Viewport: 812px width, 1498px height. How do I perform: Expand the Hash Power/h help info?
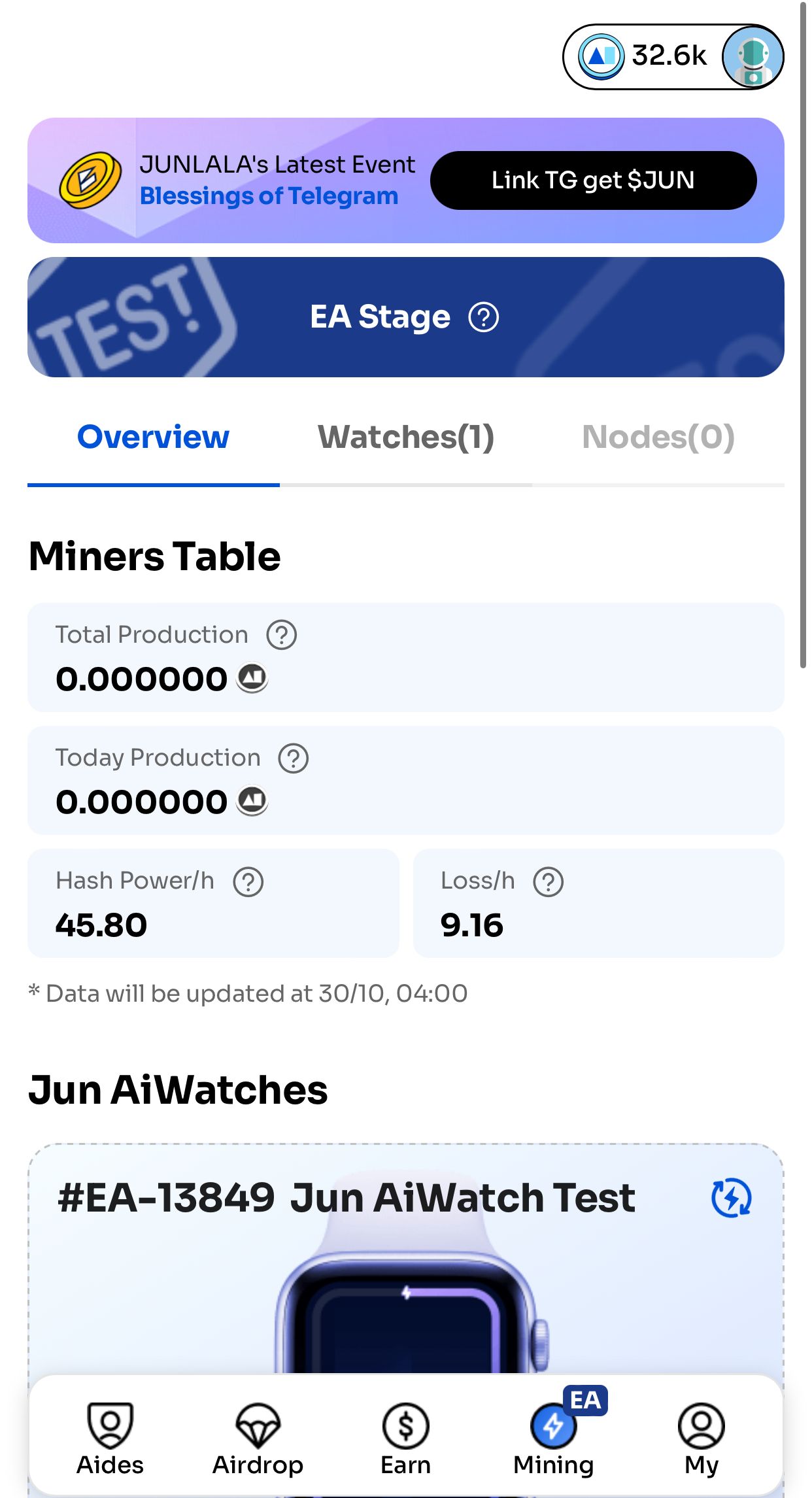pyautogui.click(x=250, y=881)
